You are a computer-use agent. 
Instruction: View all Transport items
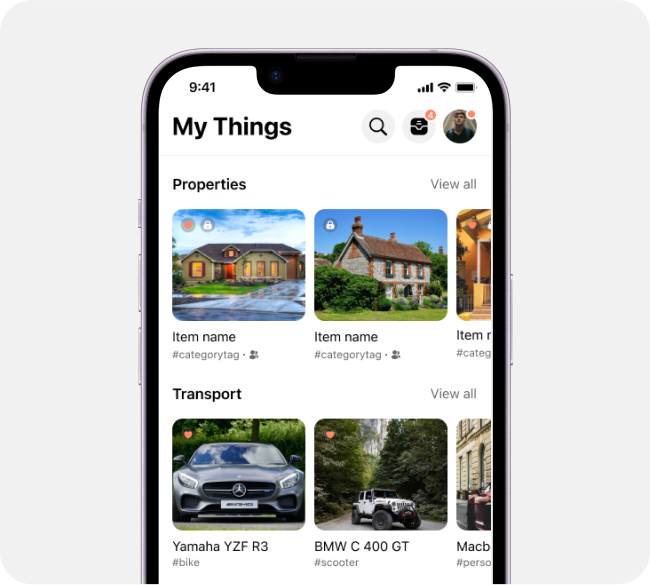pyautogui.click(x=453, y=394)
